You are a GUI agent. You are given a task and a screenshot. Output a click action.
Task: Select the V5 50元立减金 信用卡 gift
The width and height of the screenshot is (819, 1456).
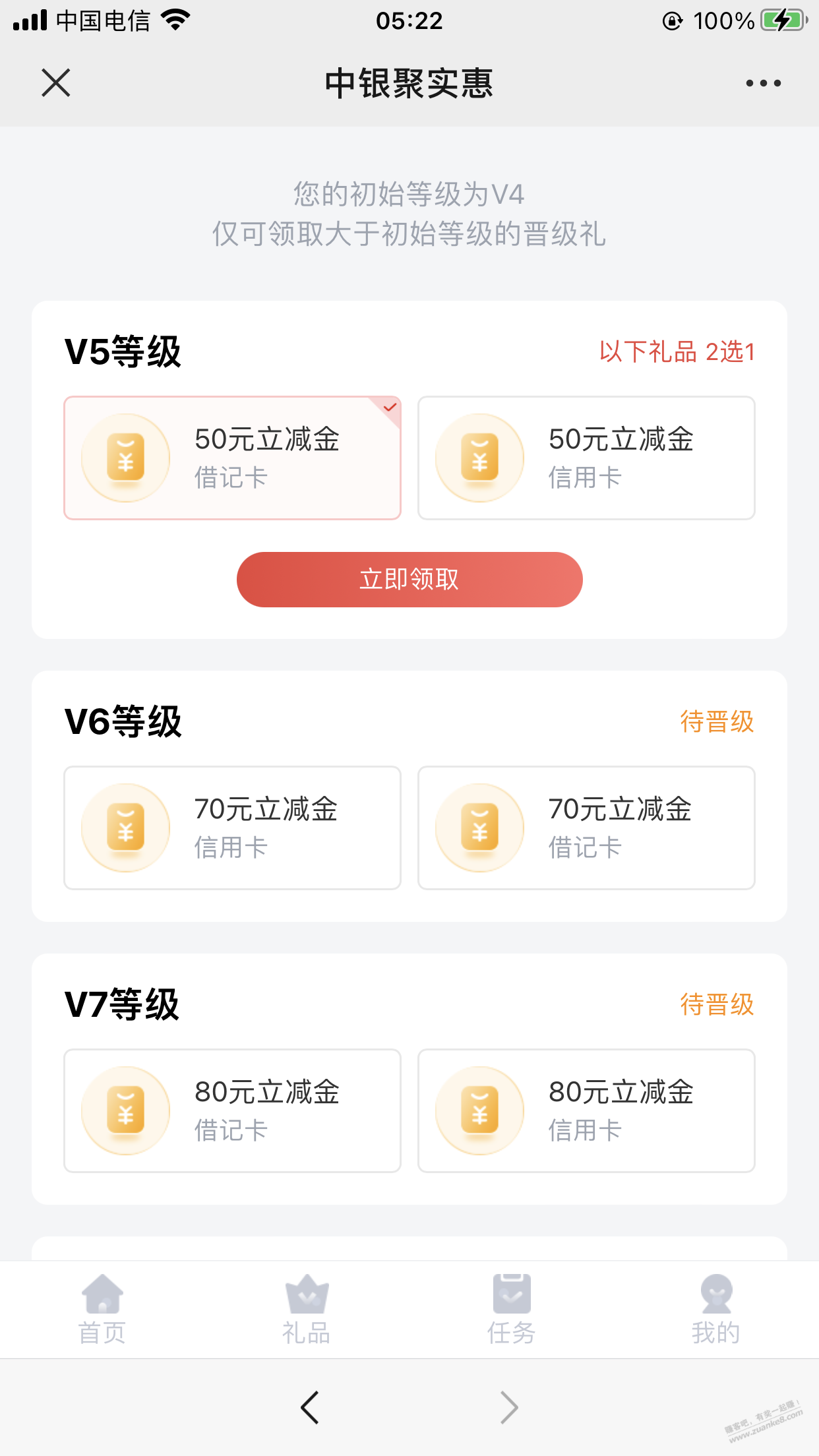coord(586,458)
